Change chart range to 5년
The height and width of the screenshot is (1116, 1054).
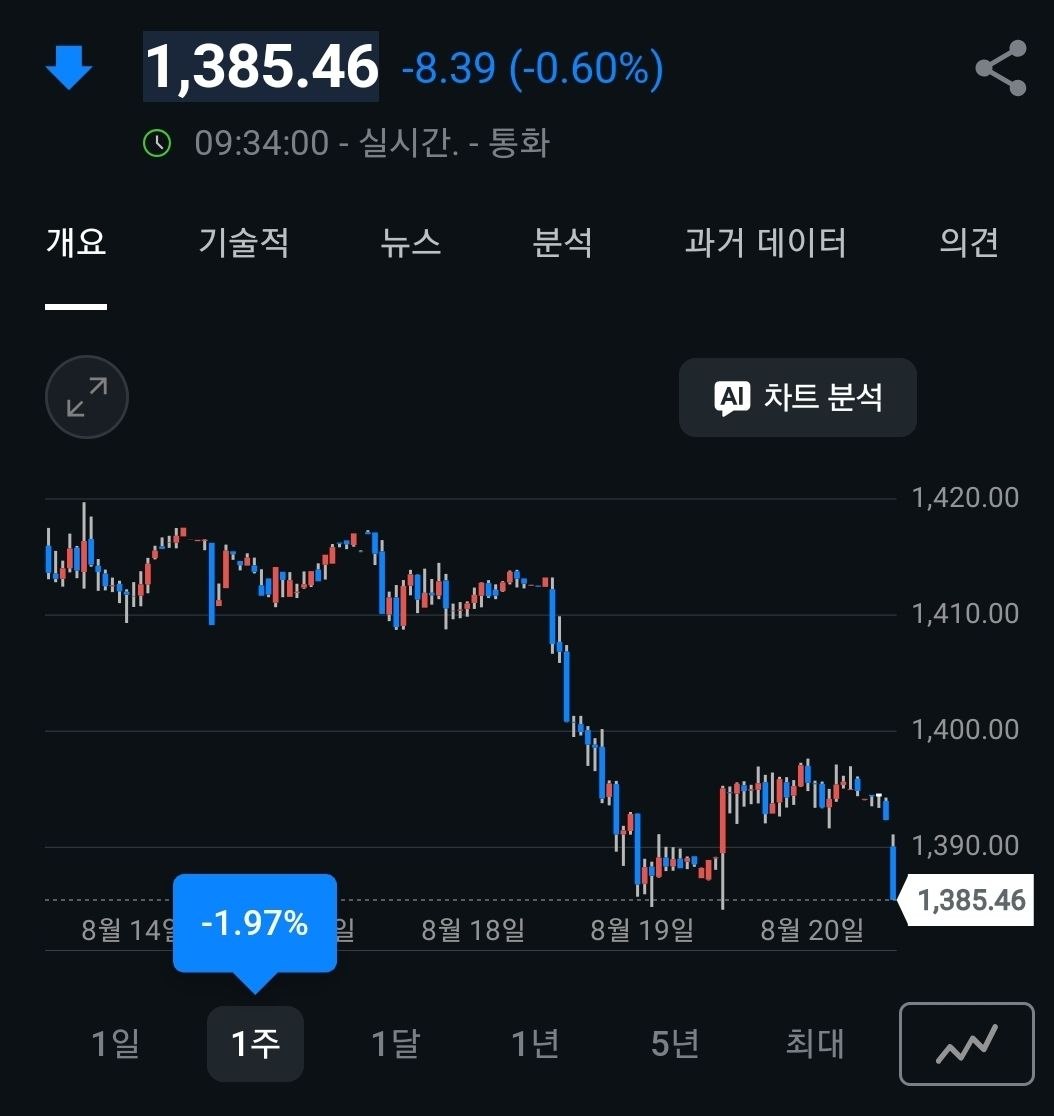[675, 1044]
